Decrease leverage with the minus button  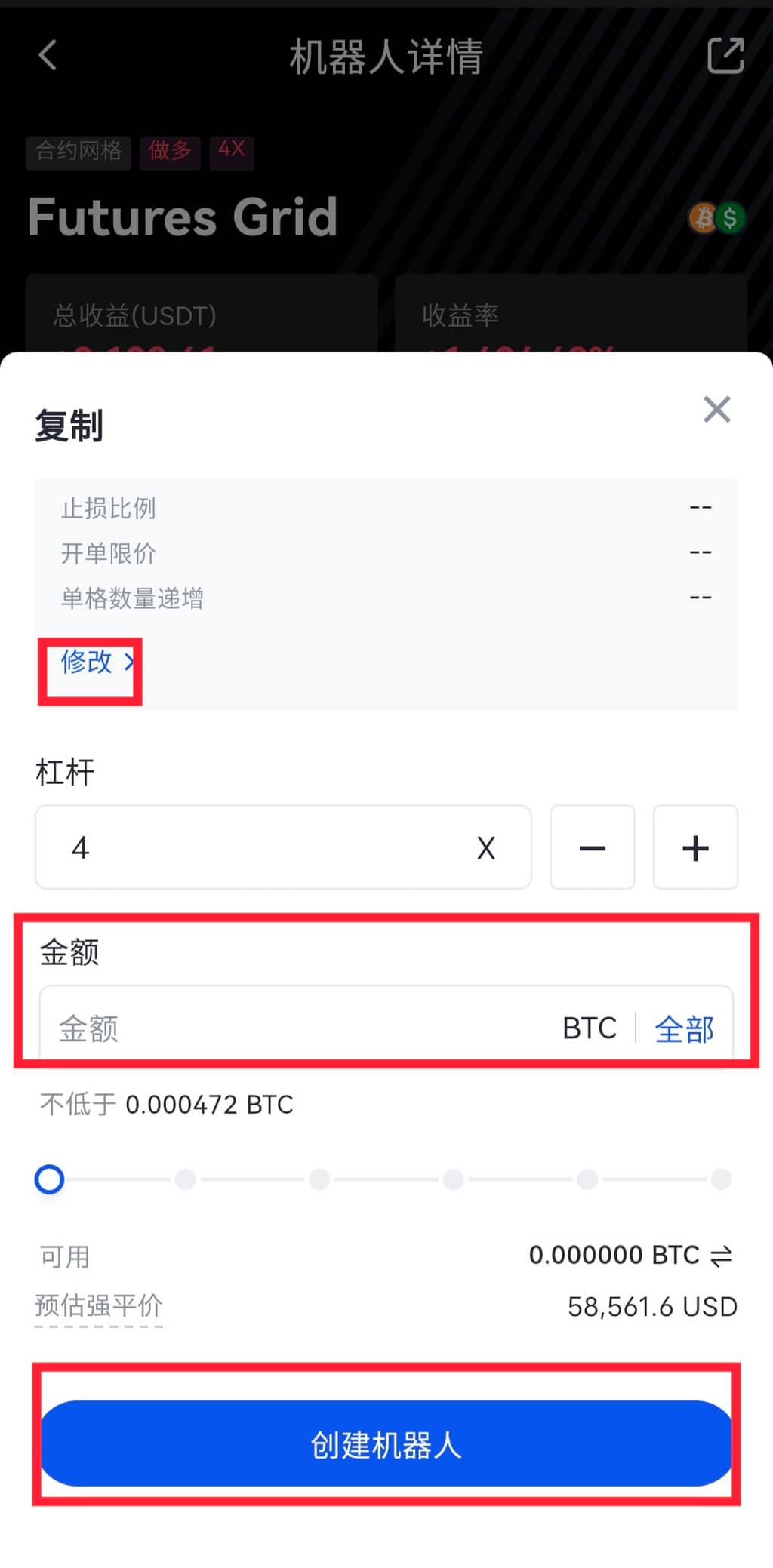tap(592, 847)
